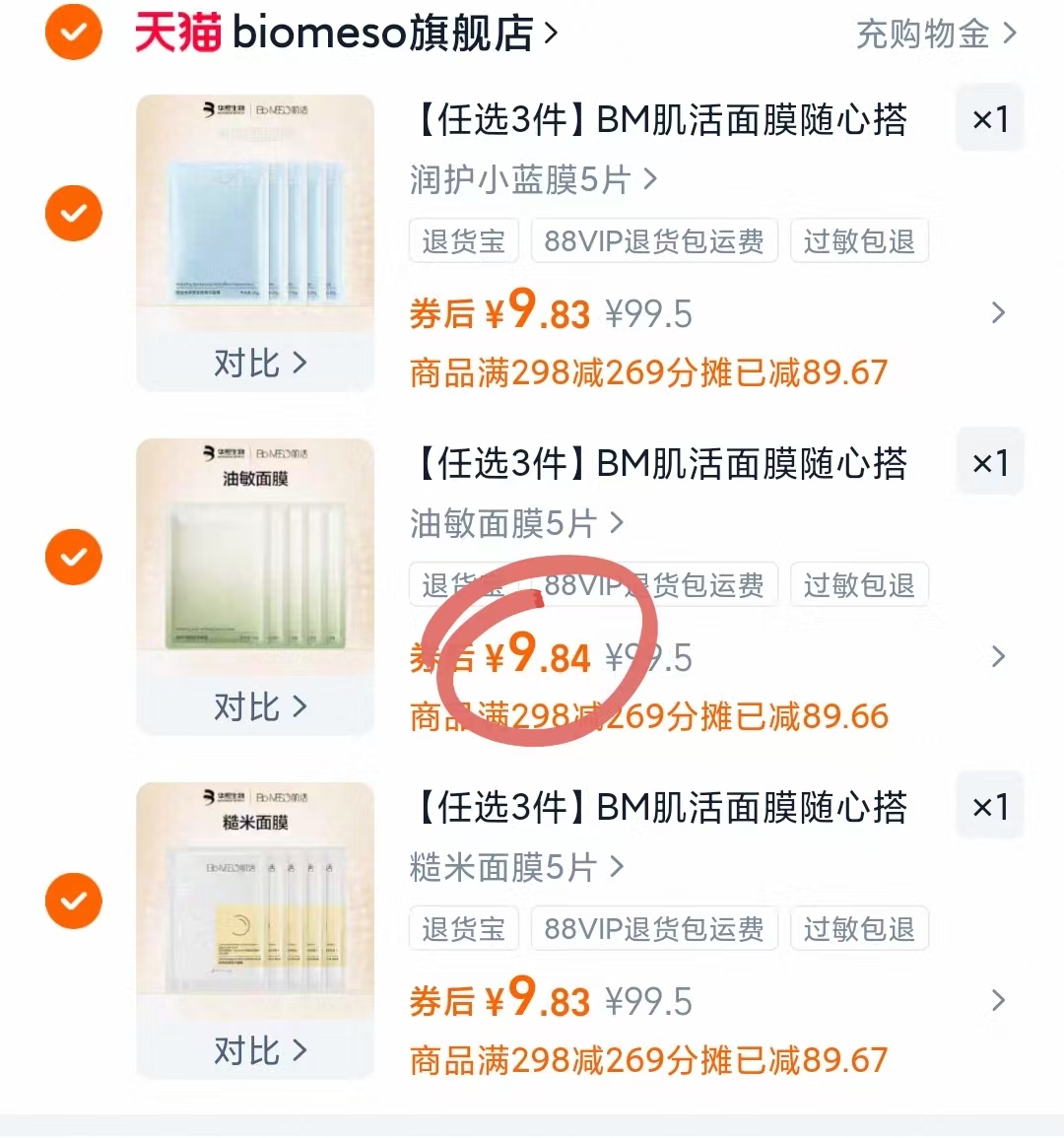Screen dimensions: 1064x1138
Task: Click the 88VIP退货包运费 tag on last product
Action: (x=653, y=928)
